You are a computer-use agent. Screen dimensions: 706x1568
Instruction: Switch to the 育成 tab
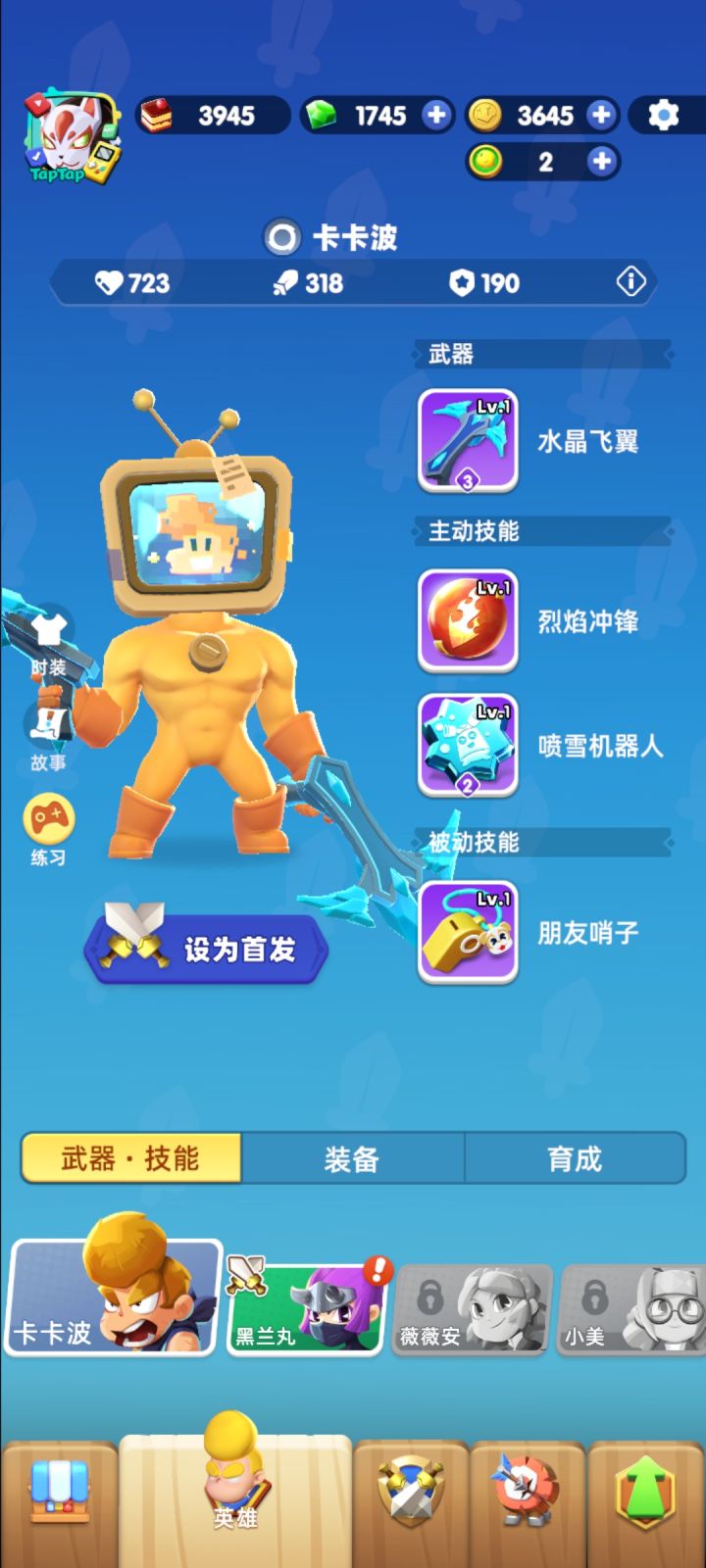tap(575, 1157)
